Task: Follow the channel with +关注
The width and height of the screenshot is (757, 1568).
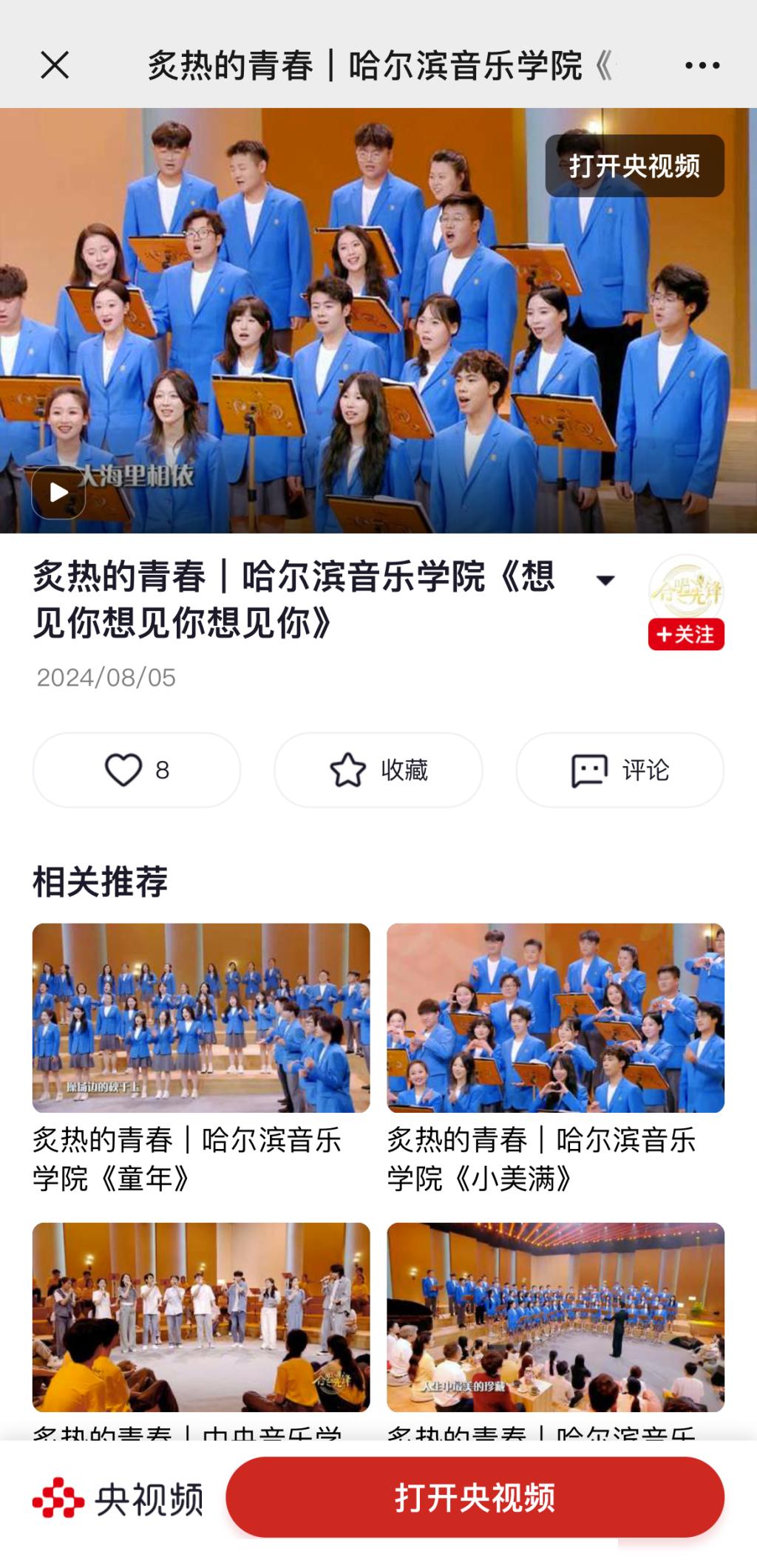Action: (686, 635)
